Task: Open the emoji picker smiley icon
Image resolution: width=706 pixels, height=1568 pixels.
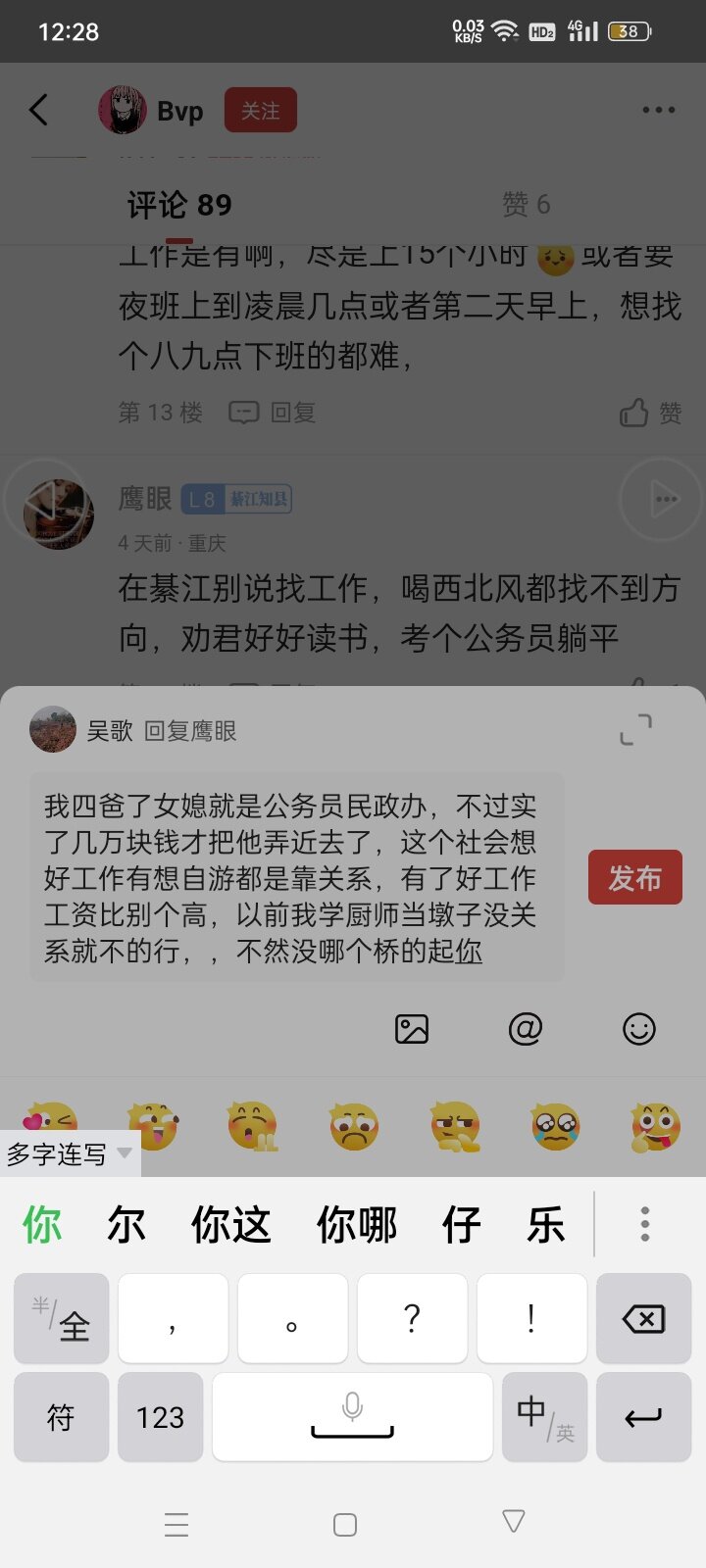Action: pos(639,1029)
